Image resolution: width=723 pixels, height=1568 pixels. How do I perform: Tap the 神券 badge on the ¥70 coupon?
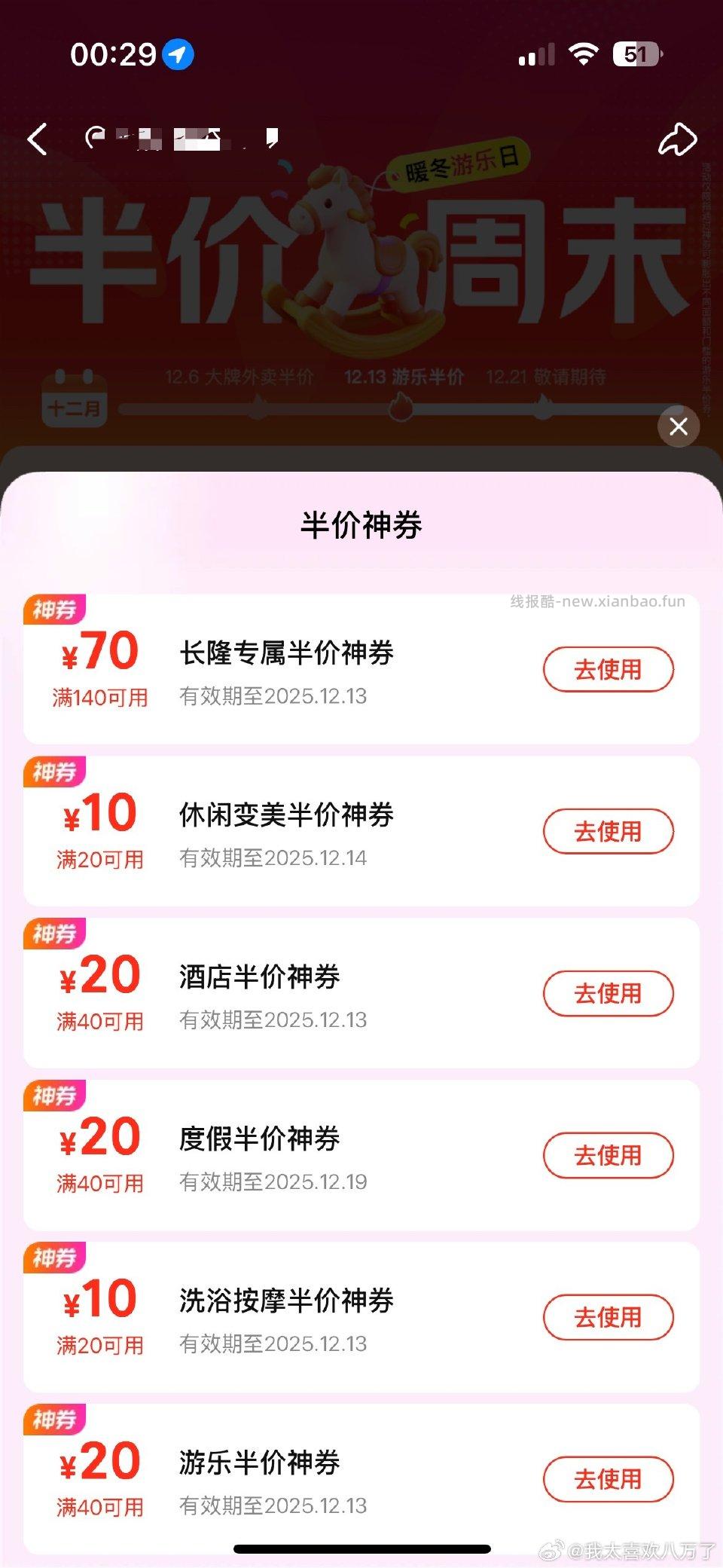(56, 609)
